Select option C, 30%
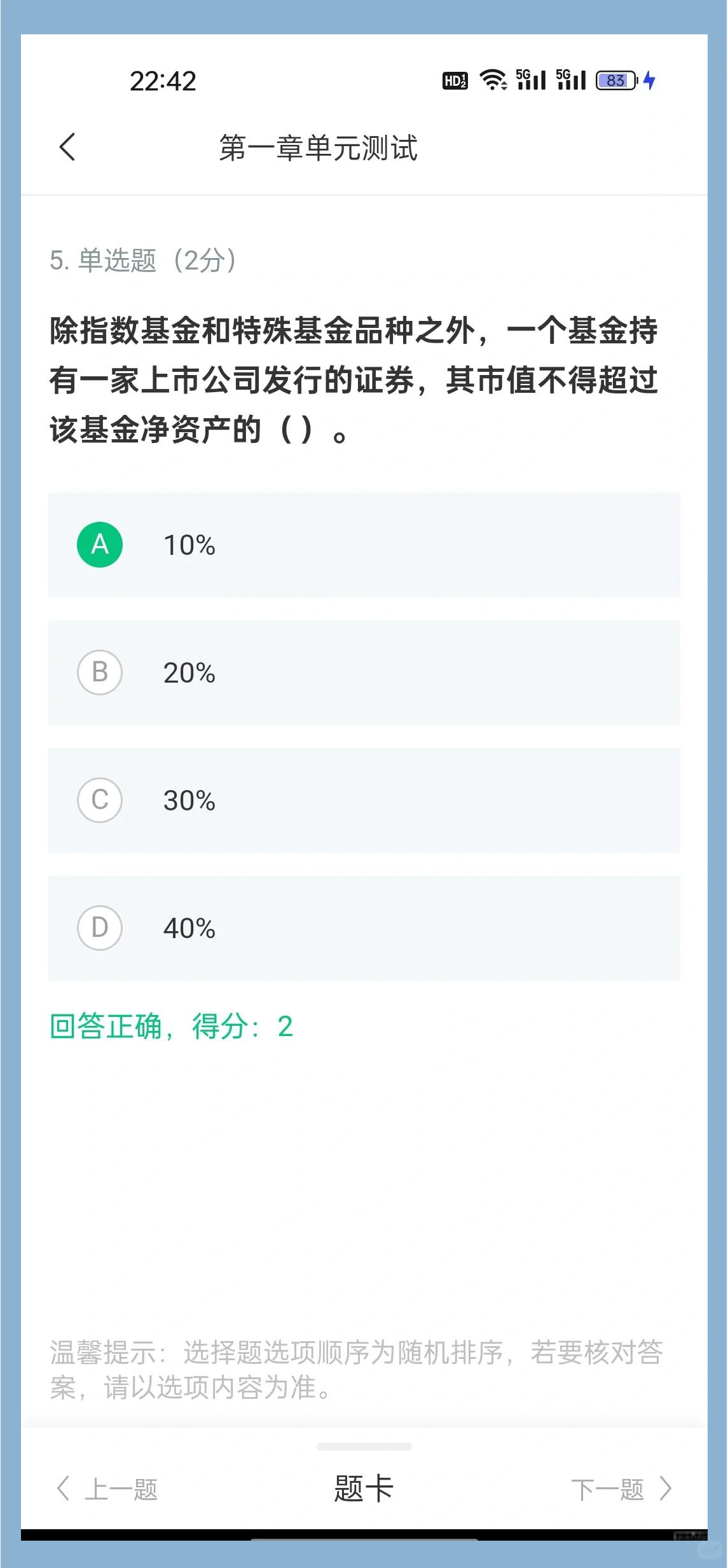The height and width of the screenshot is (1568, 728). click(364, 800)
